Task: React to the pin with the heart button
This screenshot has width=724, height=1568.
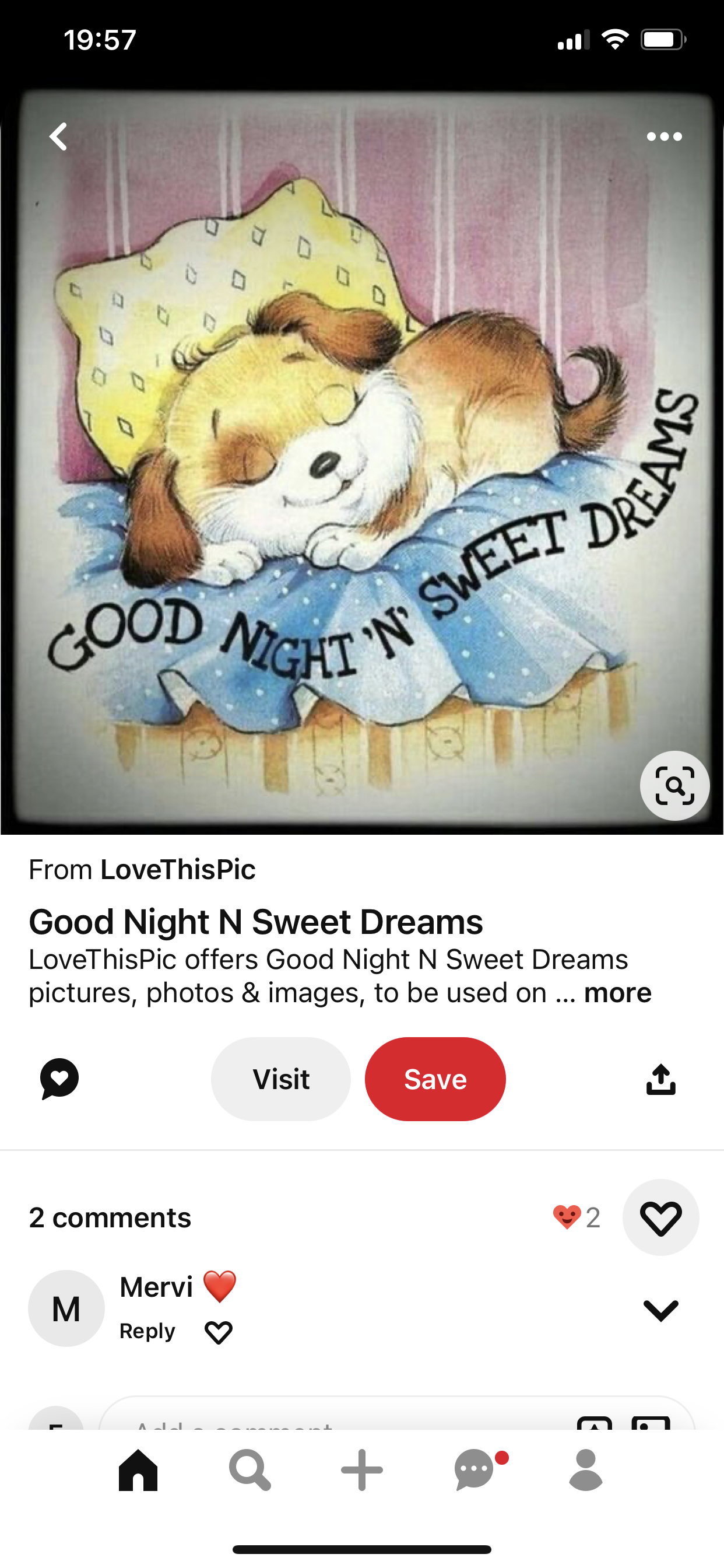Action: [x=660, y=1217]
